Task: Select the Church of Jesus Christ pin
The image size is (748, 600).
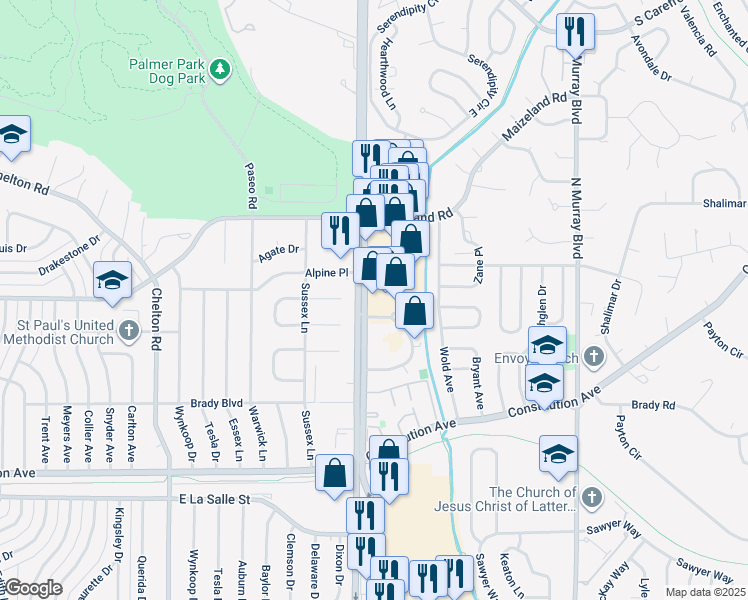Action: coord(592,497)
